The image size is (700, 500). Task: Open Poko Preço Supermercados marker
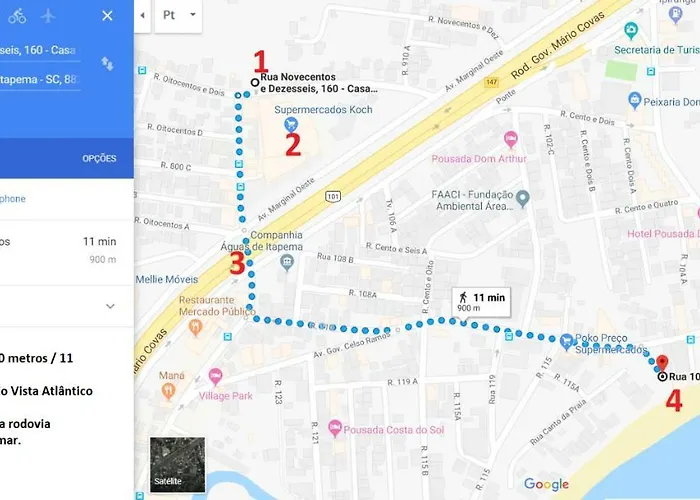click(x=568, y=340)
